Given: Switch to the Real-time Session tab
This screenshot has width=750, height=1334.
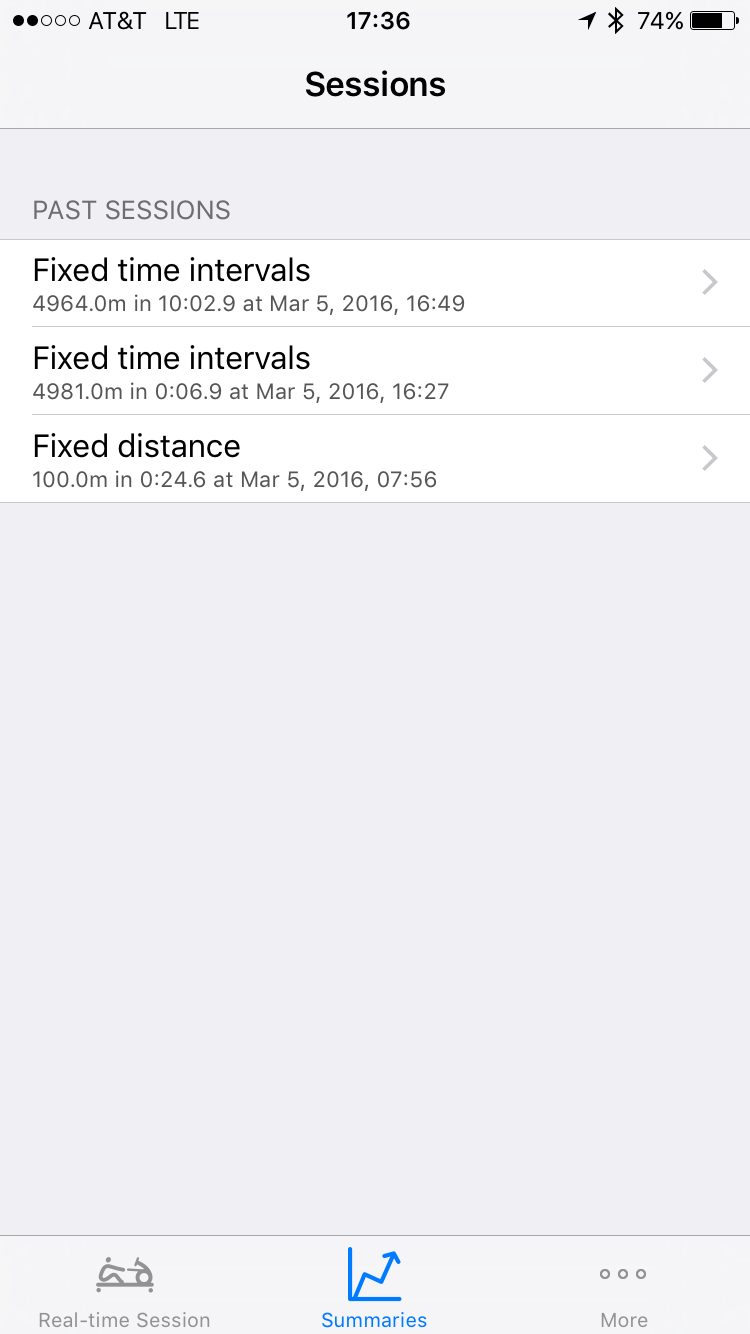Looking at the screenshot, I should click(x=125, y=1290).
